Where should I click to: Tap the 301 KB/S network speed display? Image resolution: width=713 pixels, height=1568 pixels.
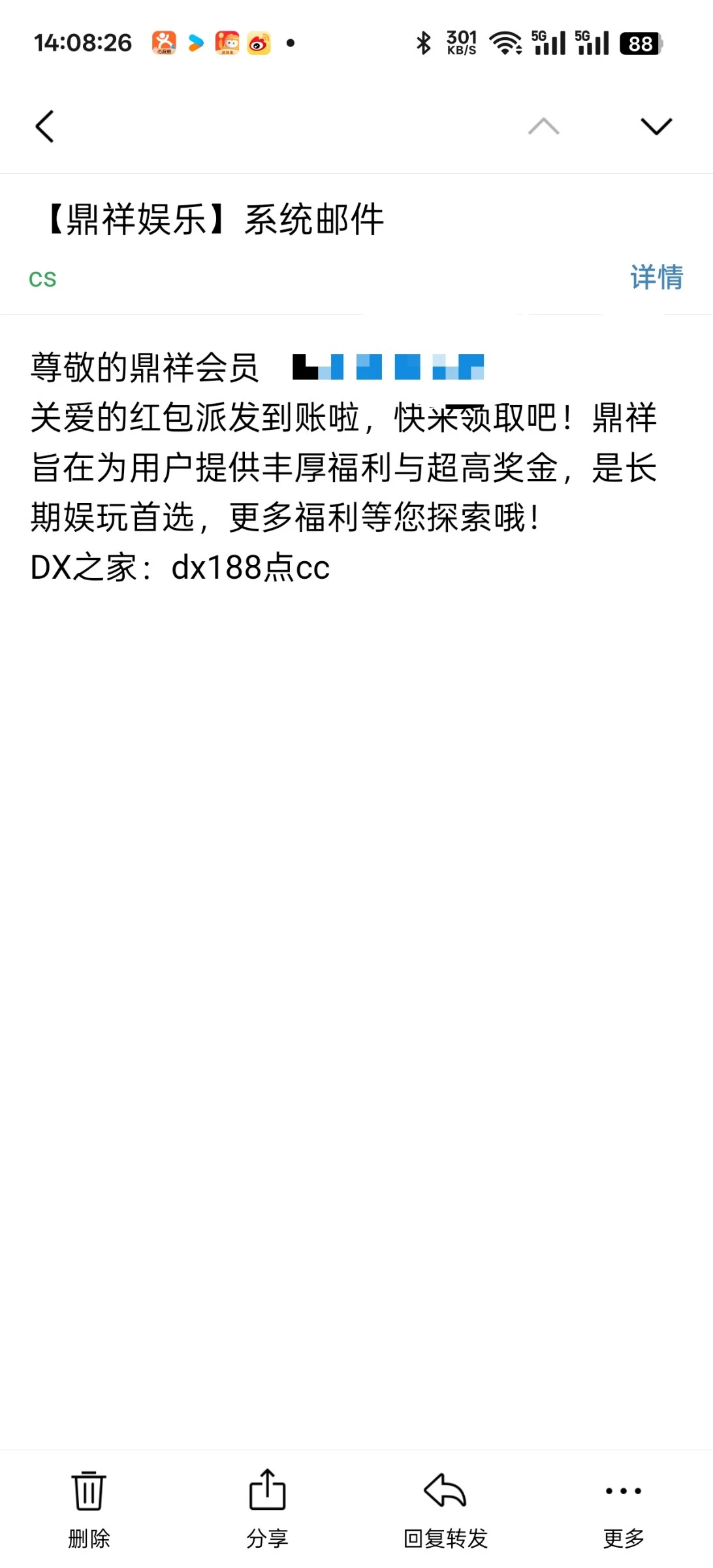[x=460, y=42]
